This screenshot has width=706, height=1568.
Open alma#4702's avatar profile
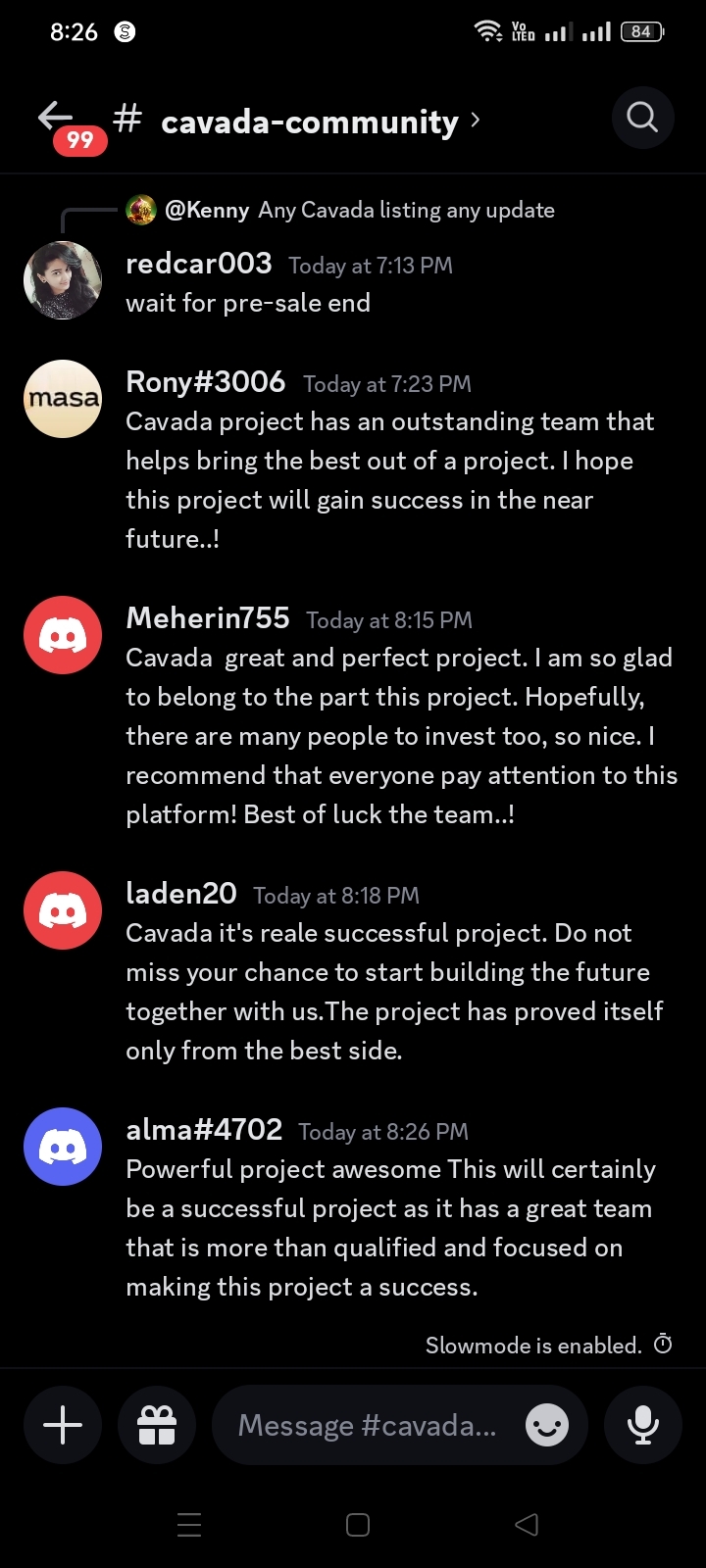pyautogui.click(x=63, y=1147)
